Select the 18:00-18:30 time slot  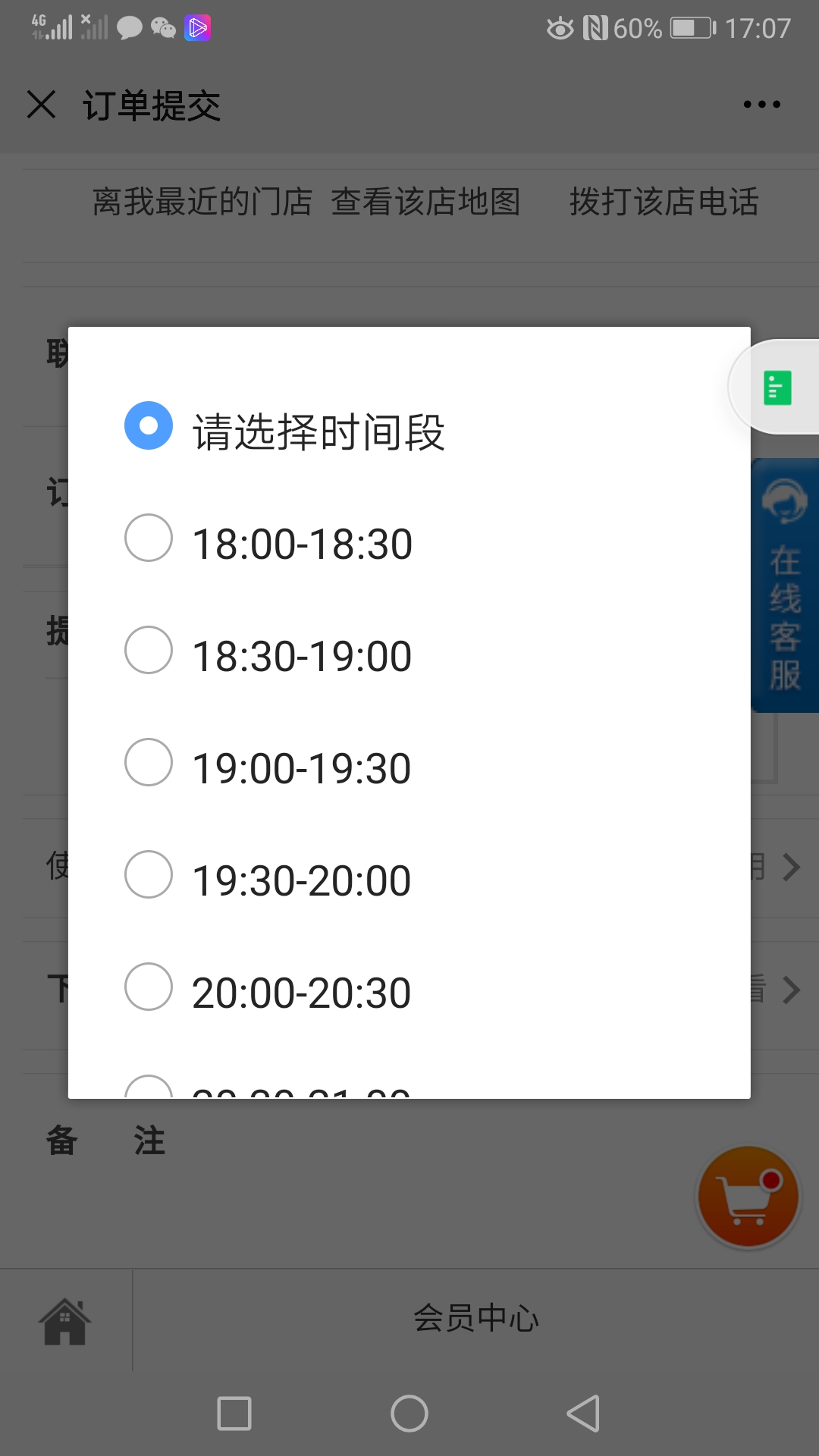(409, 544)
